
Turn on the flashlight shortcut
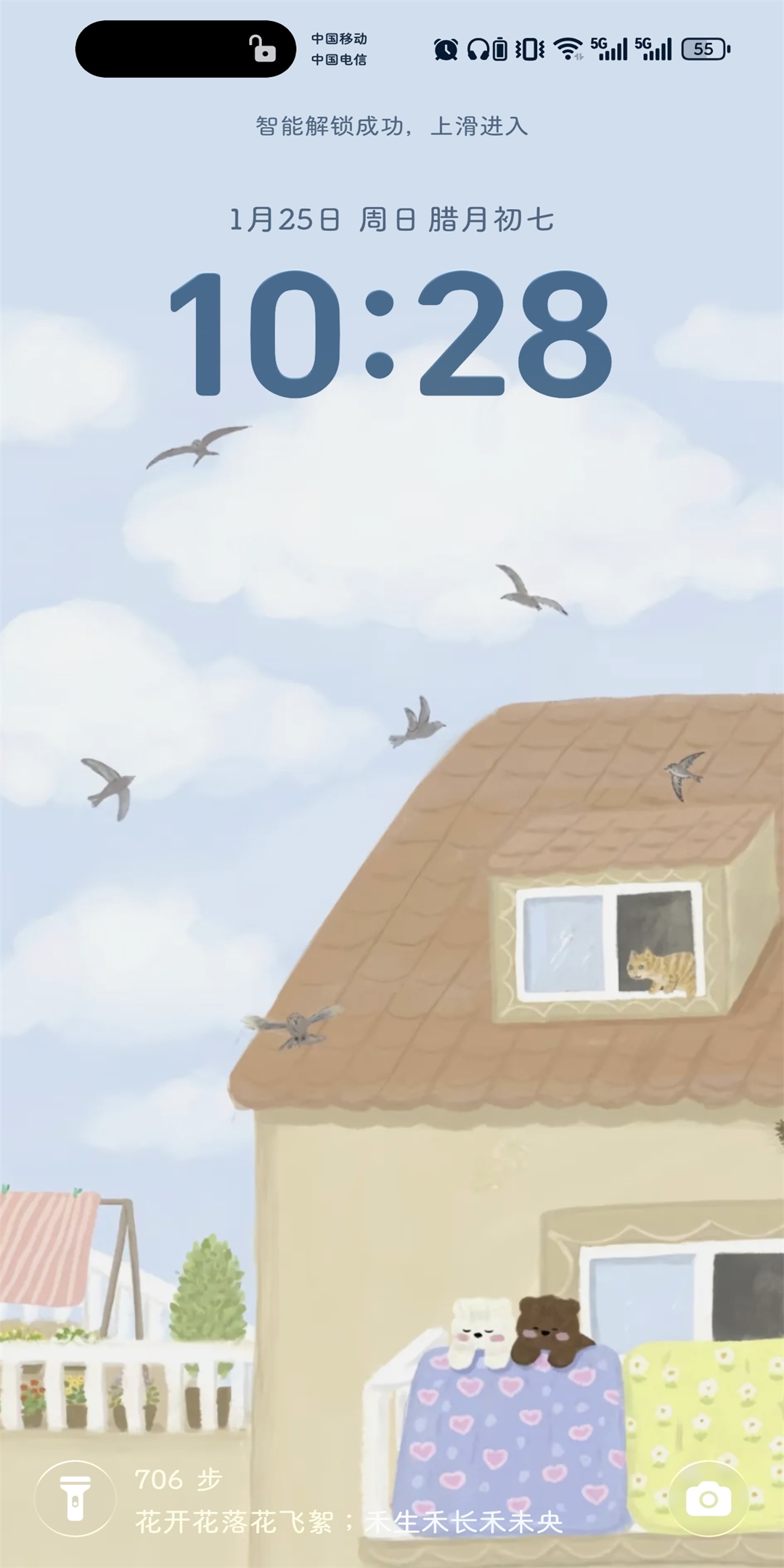click(75, 1498)
